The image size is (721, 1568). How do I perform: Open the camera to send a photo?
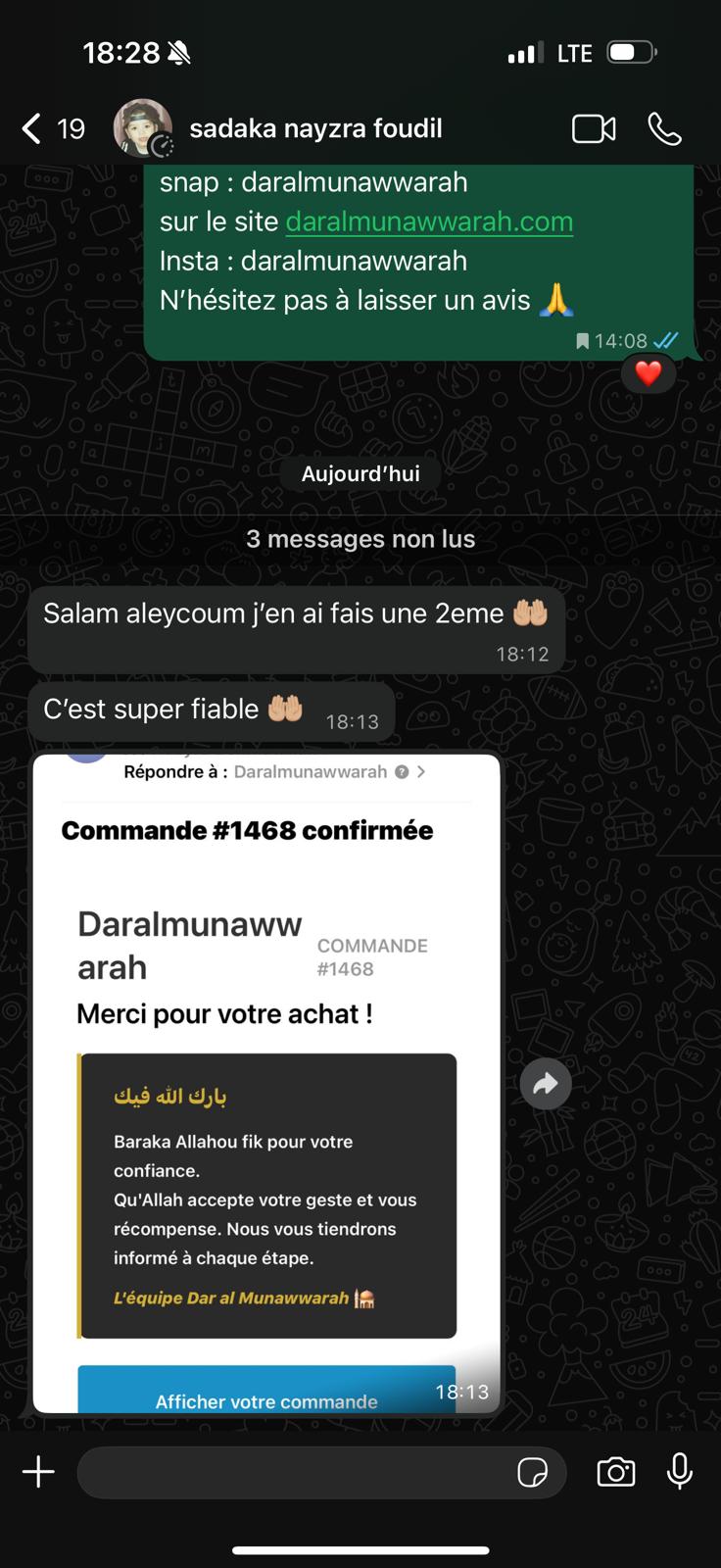[x=615, y=1472]
